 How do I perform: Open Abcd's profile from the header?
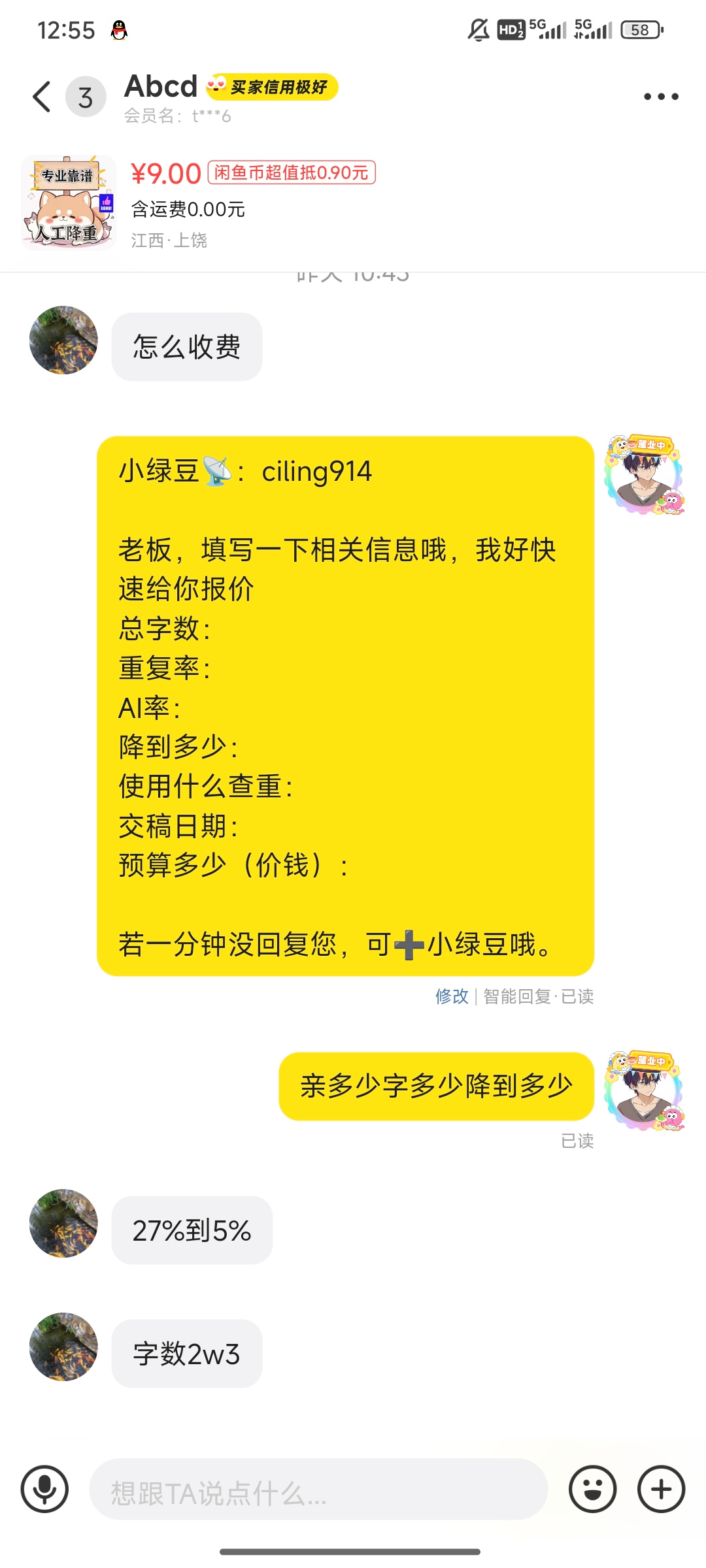pos(161,87)
